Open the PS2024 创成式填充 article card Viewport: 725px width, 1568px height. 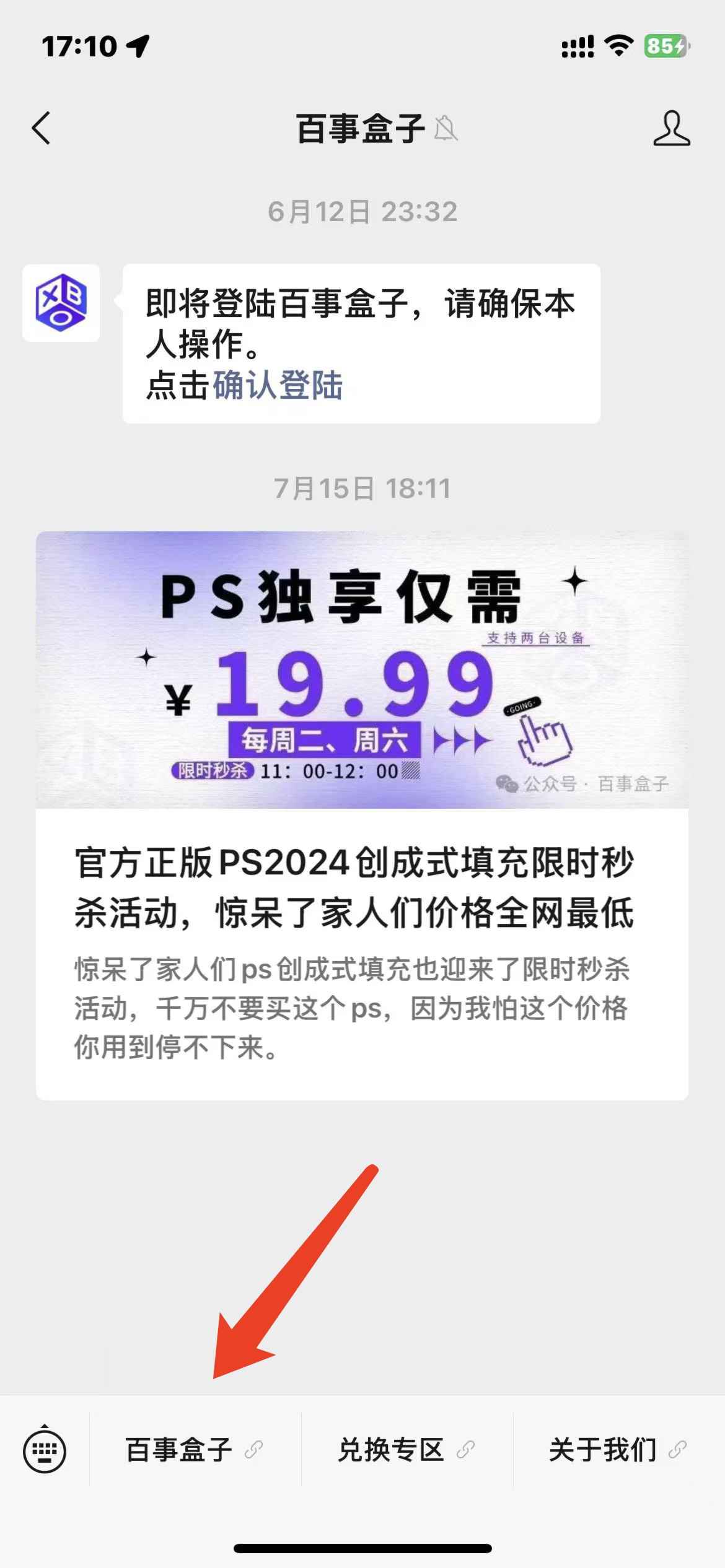point(362,816)
